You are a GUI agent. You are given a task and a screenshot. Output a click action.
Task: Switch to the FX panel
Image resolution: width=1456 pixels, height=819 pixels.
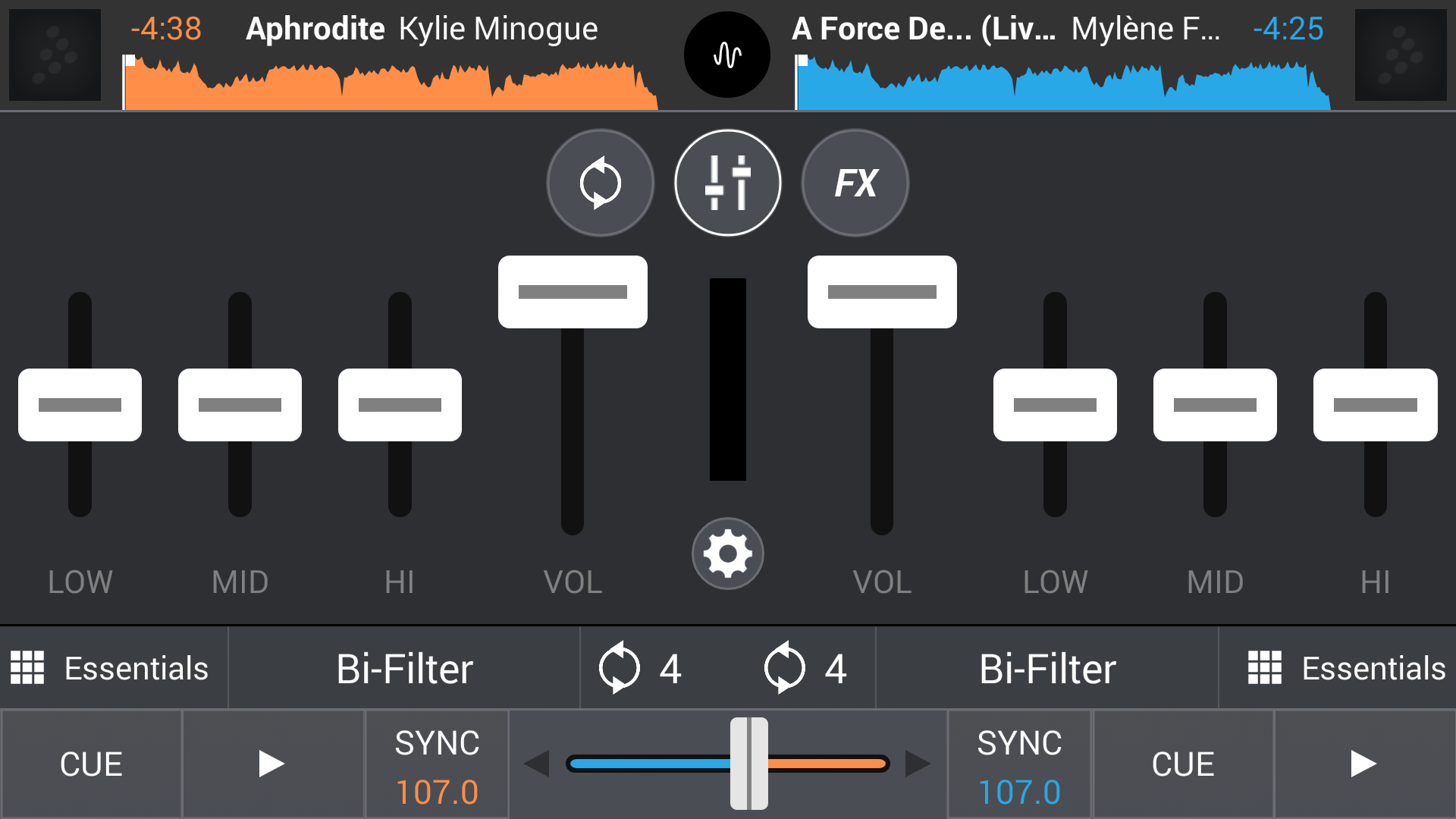855,183
